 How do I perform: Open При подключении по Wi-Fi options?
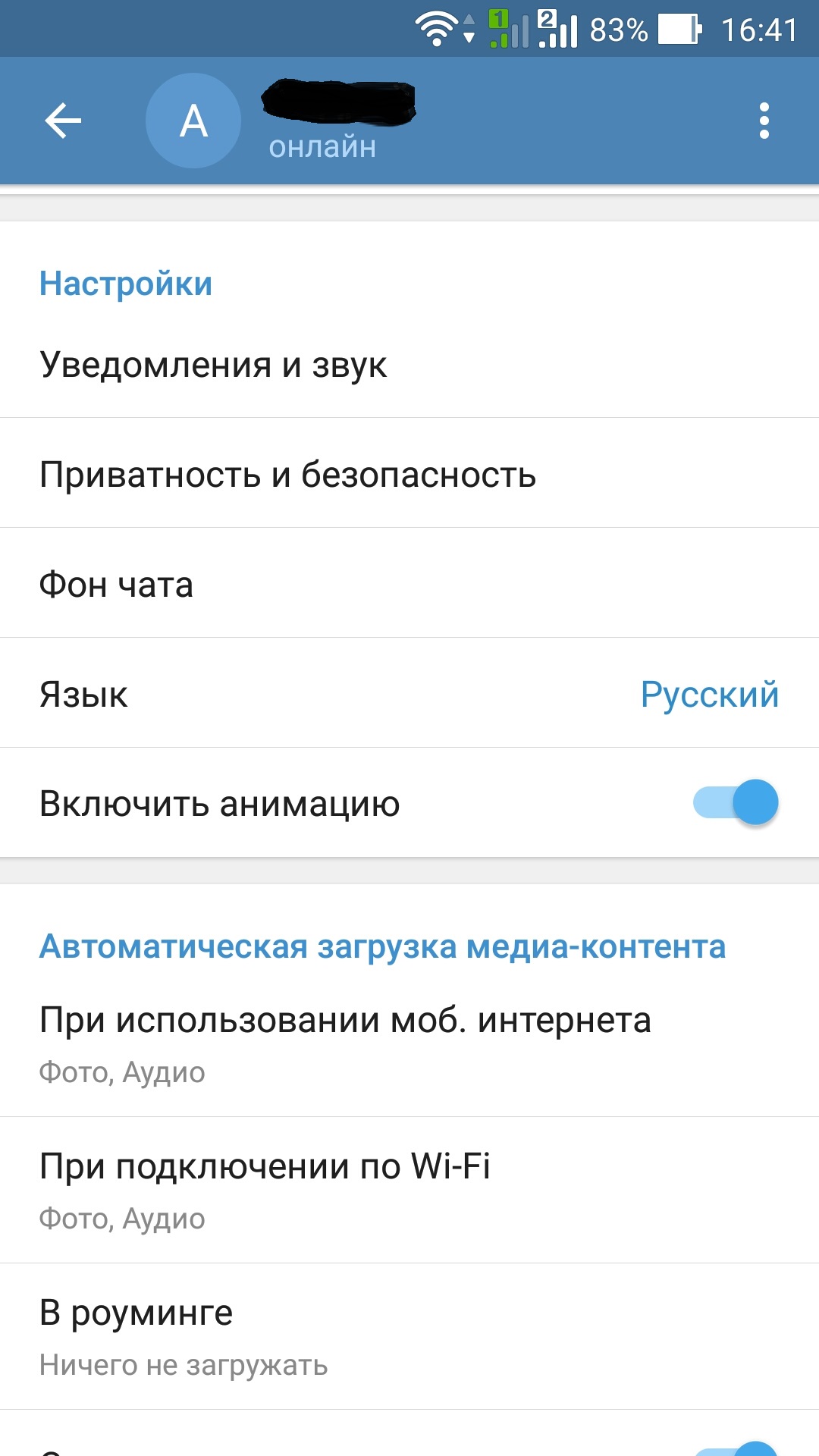tap(409, 1189)
